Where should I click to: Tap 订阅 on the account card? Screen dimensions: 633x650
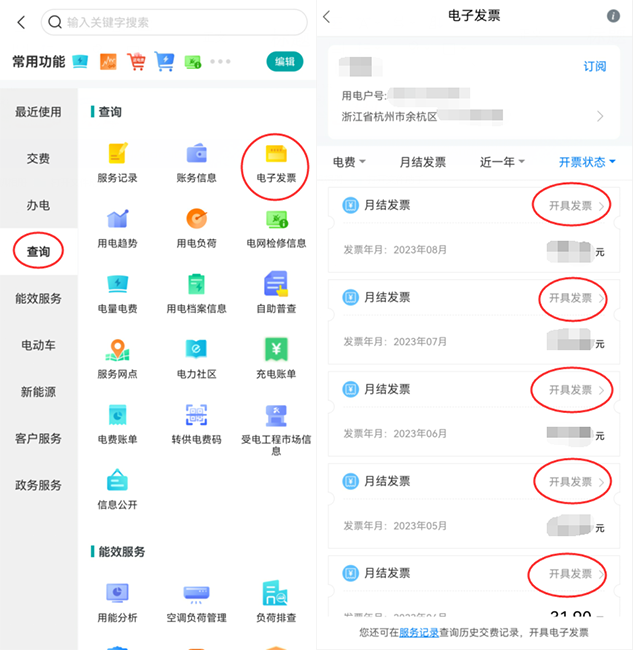(x=594, y=66)
